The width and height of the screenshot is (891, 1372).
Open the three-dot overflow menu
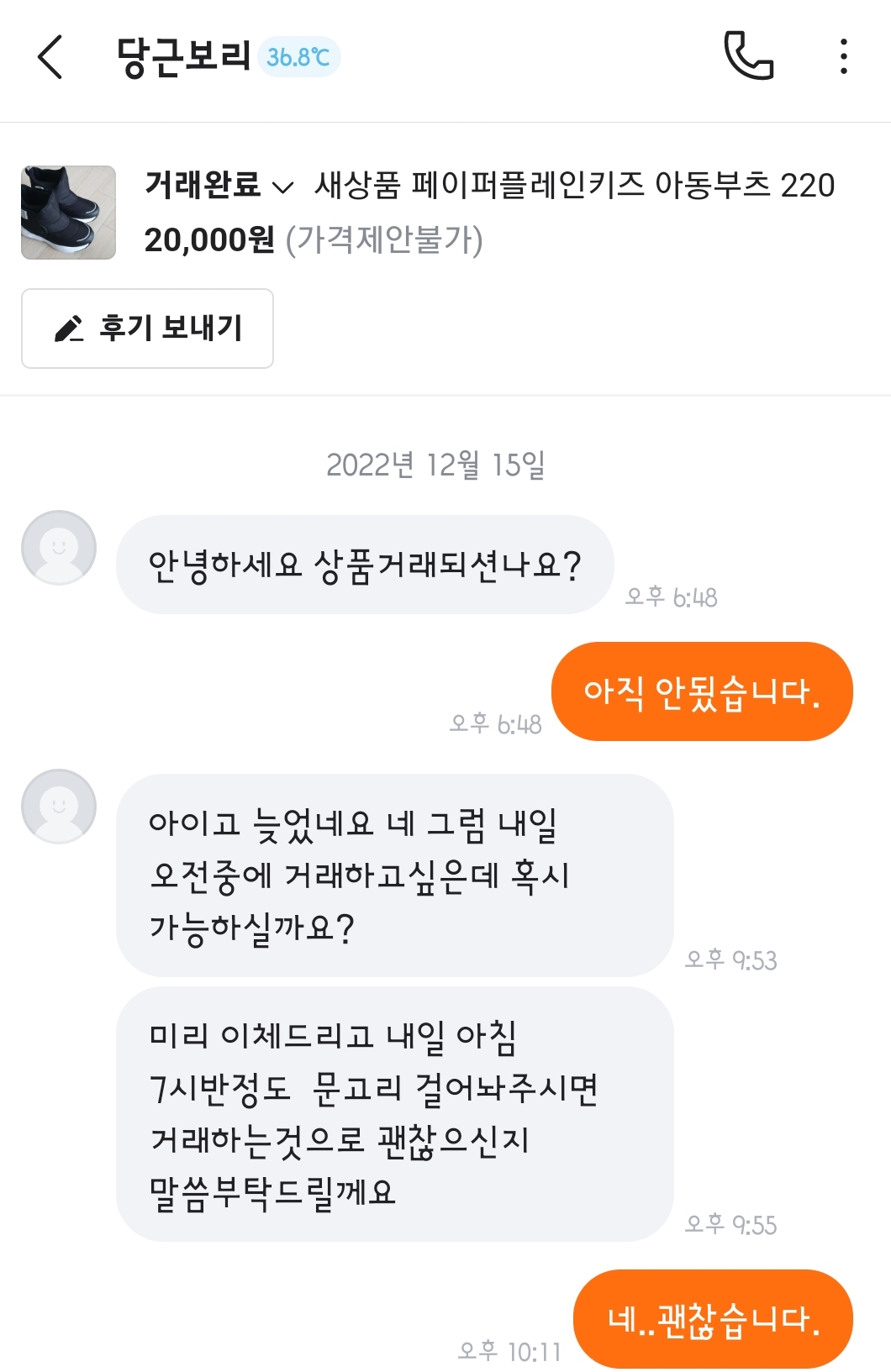point(843,56)
